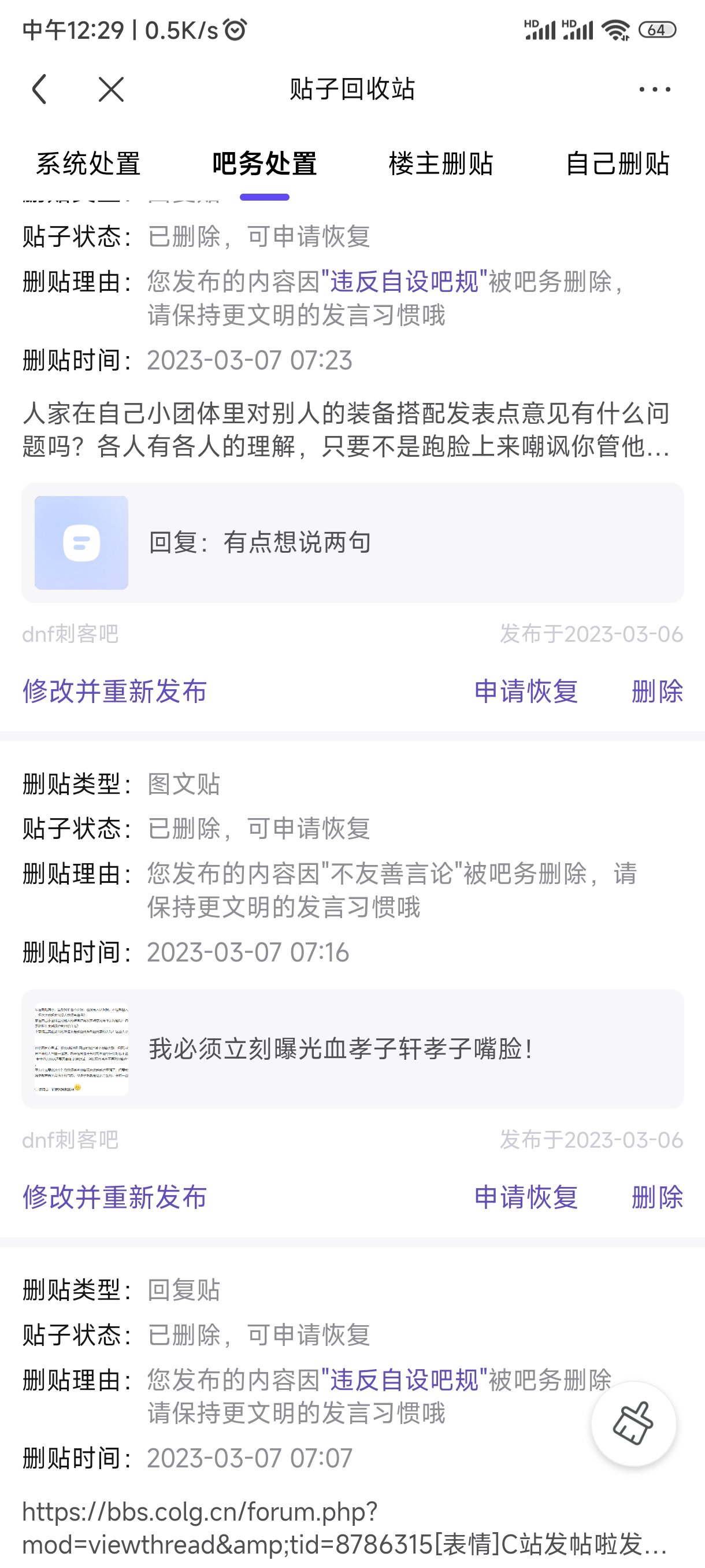
Task: Delete the 曝光血孝子 post permanently
Action: click(657, 1197)
